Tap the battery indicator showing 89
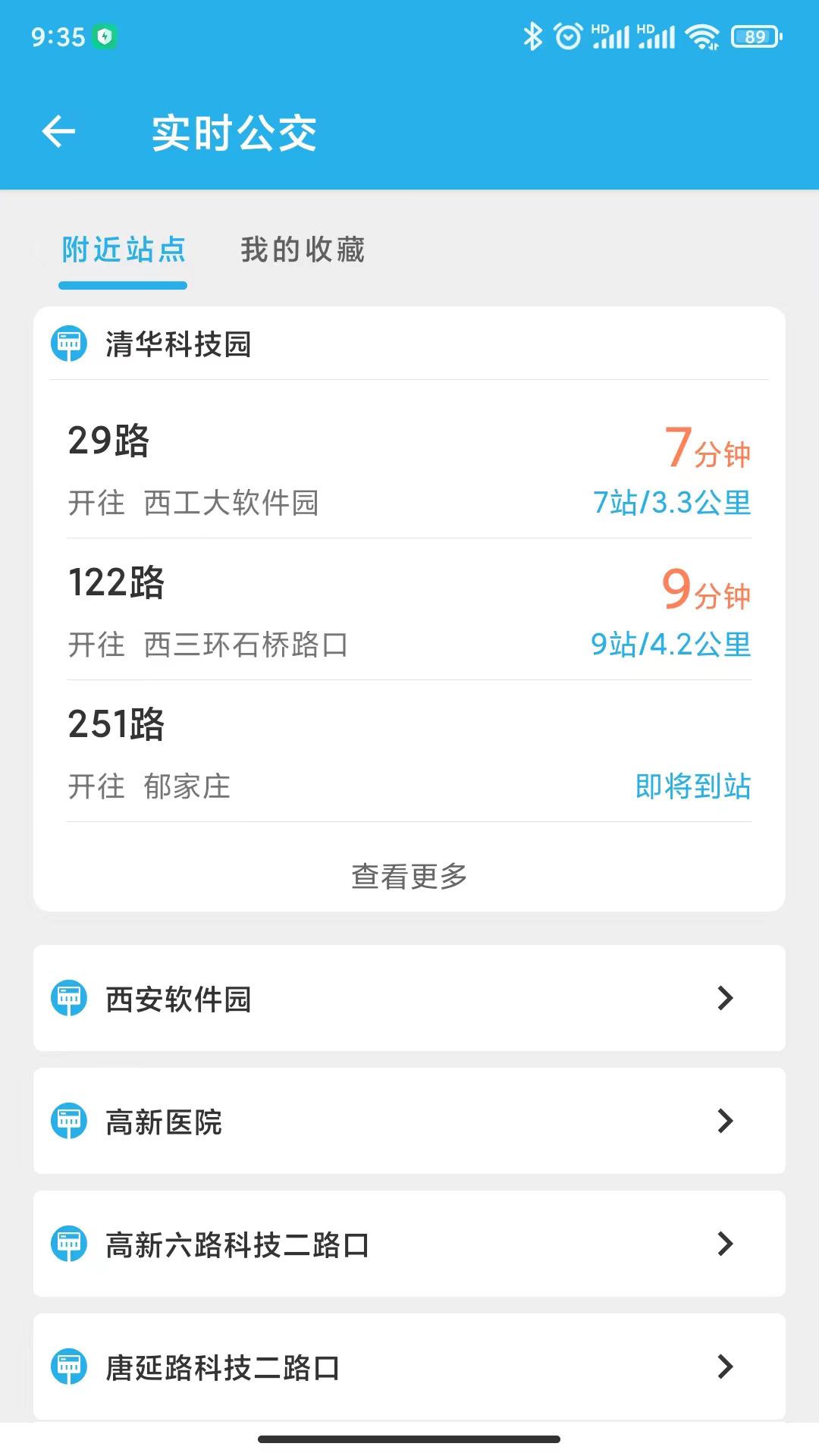This screenshot has height=1456, width=819. pyautogui.click(x=755, y=36)
